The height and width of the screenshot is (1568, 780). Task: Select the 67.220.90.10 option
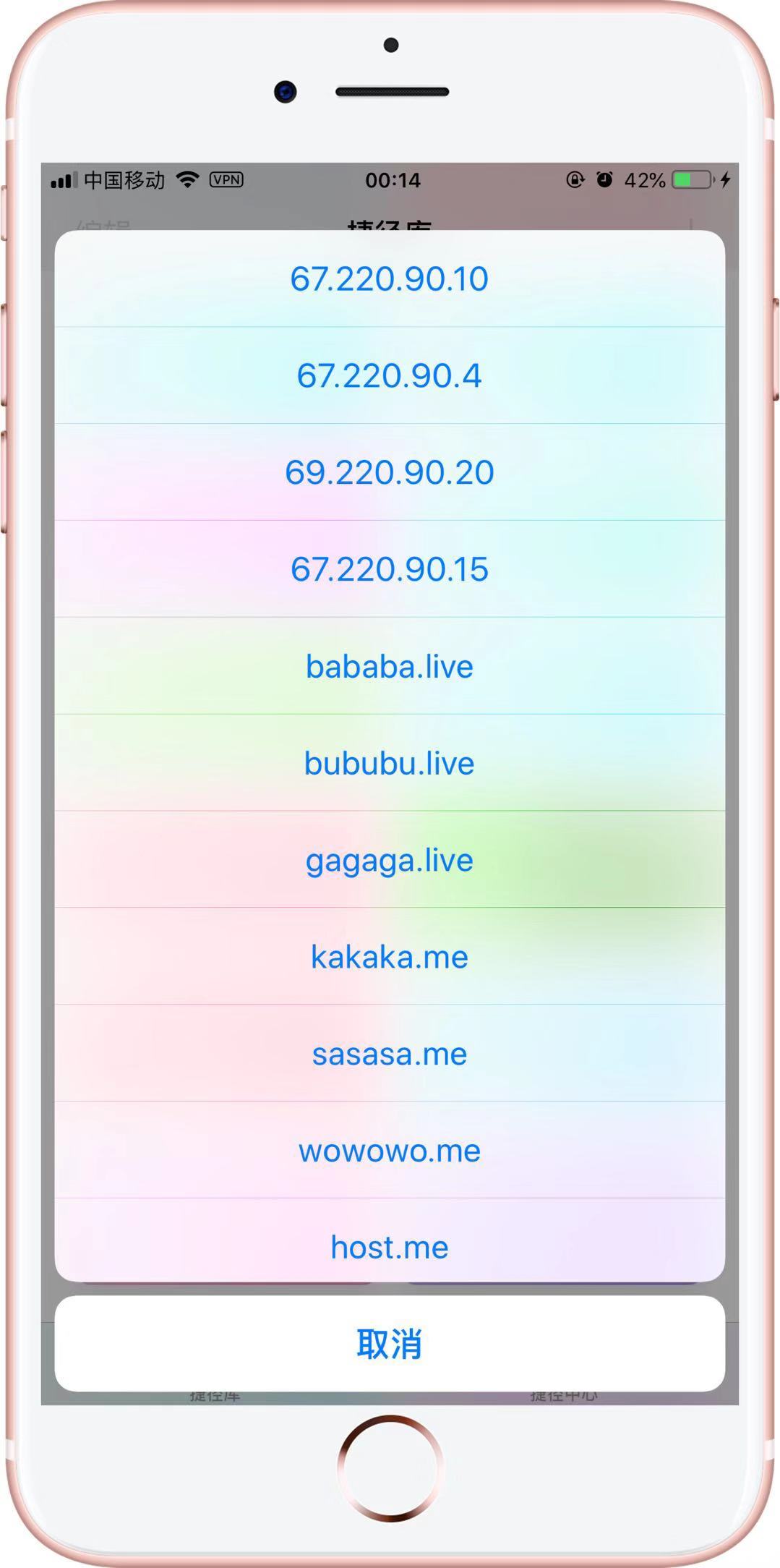click(390, 278)
